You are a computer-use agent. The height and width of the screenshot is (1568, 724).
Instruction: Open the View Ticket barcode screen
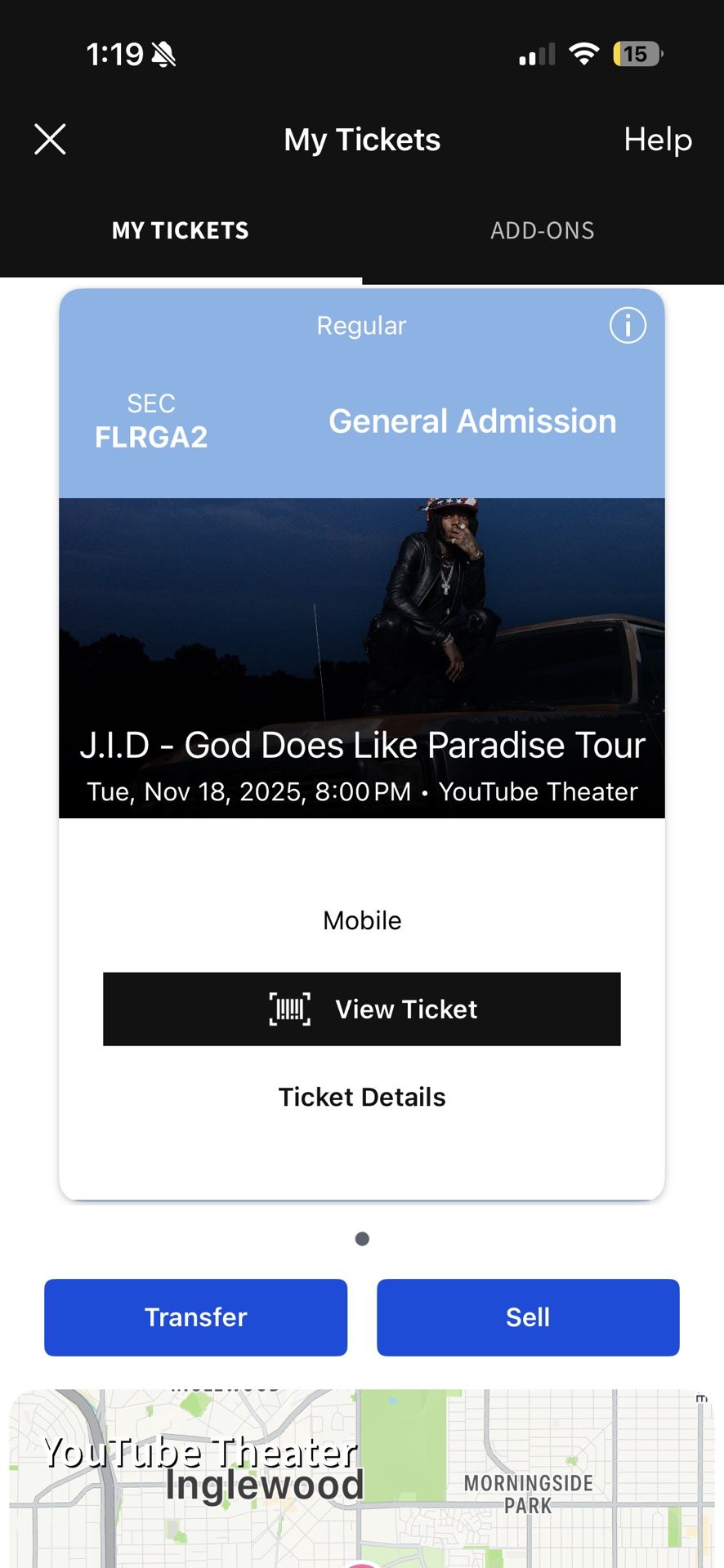click(362, 1009)
